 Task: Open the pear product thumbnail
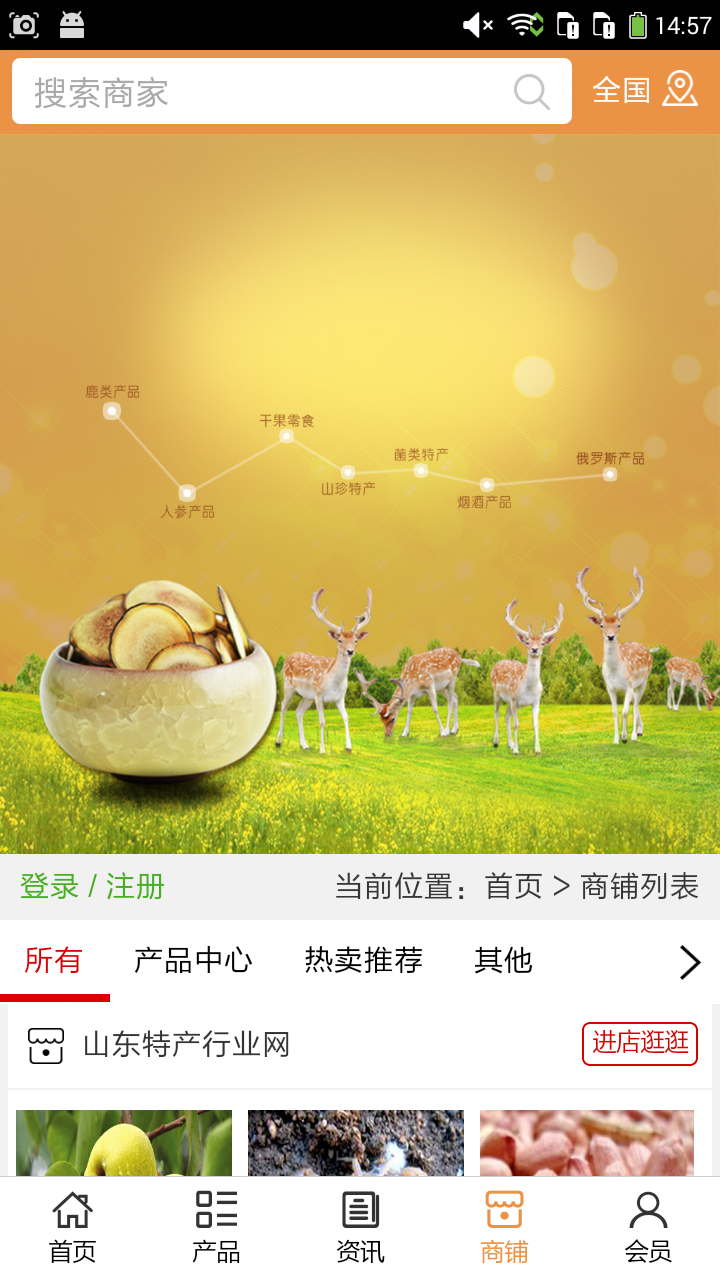click(x=124, y=1143)
